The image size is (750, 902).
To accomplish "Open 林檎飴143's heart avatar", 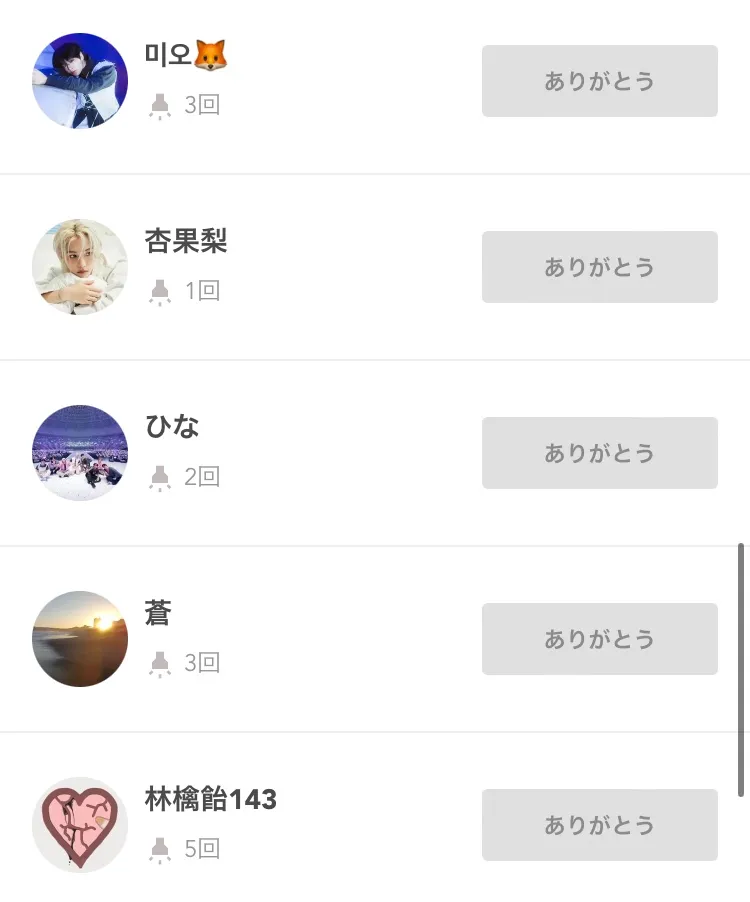I will click(x=80, y=825).
